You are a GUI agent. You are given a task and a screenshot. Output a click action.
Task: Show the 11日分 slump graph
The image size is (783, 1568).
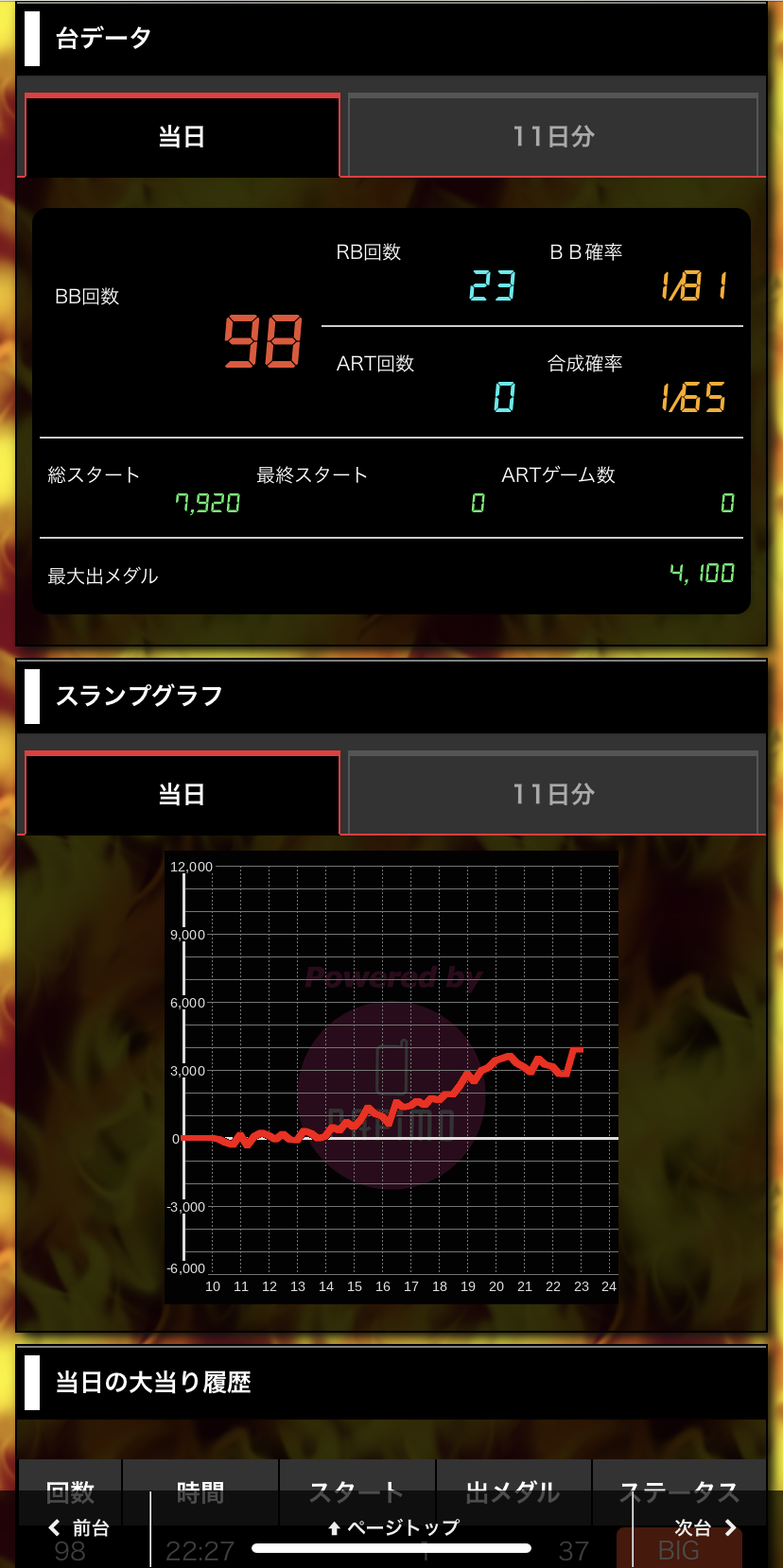click(553, 793)
